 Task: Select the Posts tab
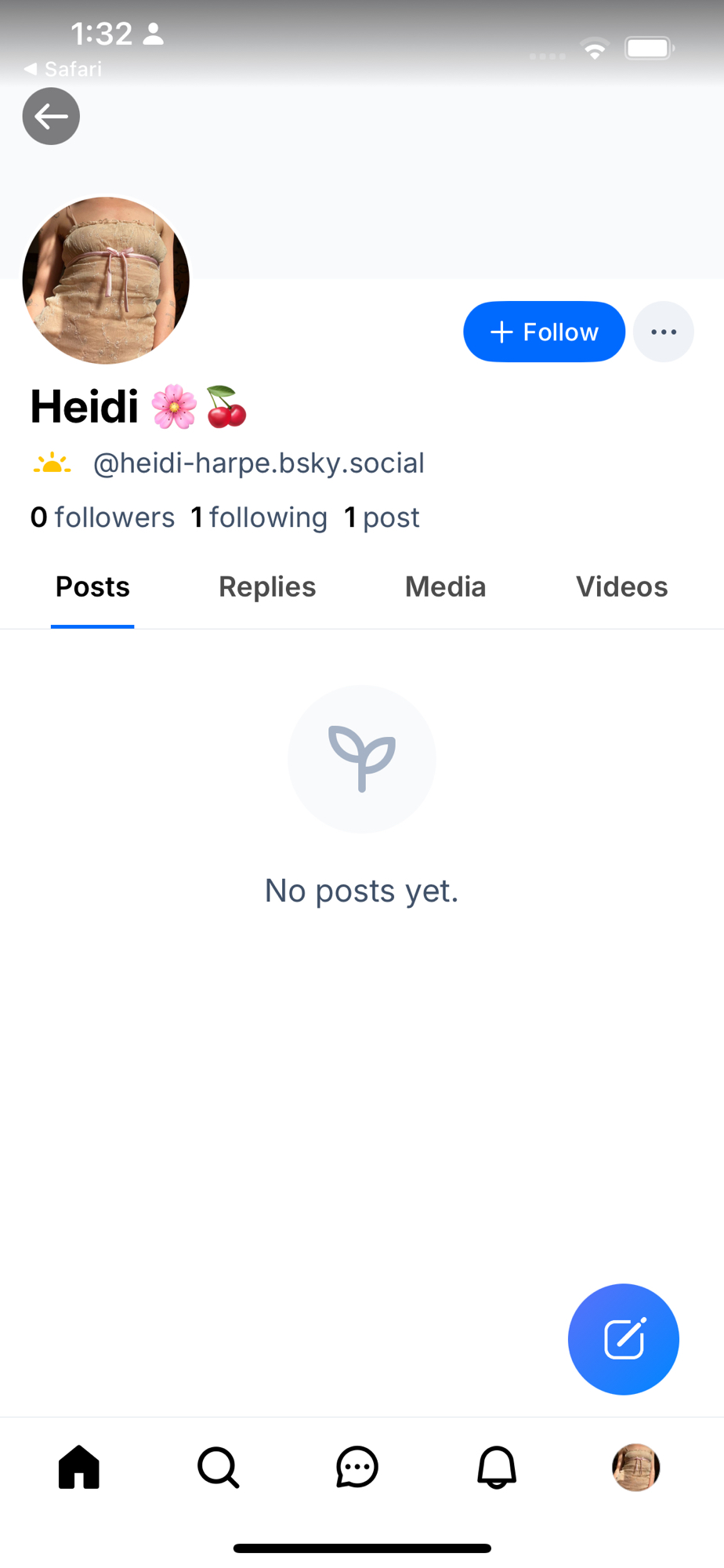92,587
